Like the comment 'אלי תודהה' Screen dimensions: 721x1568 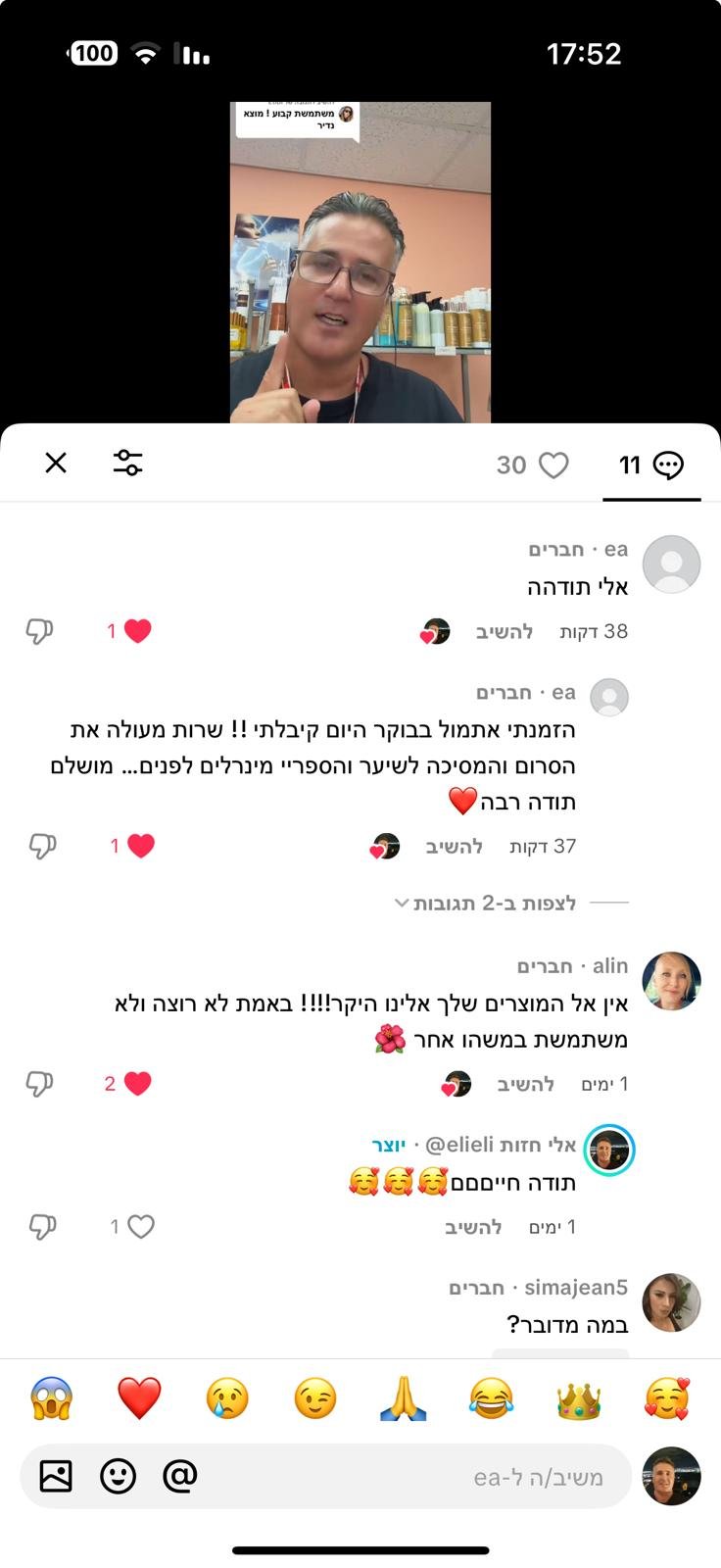point(137,631)
